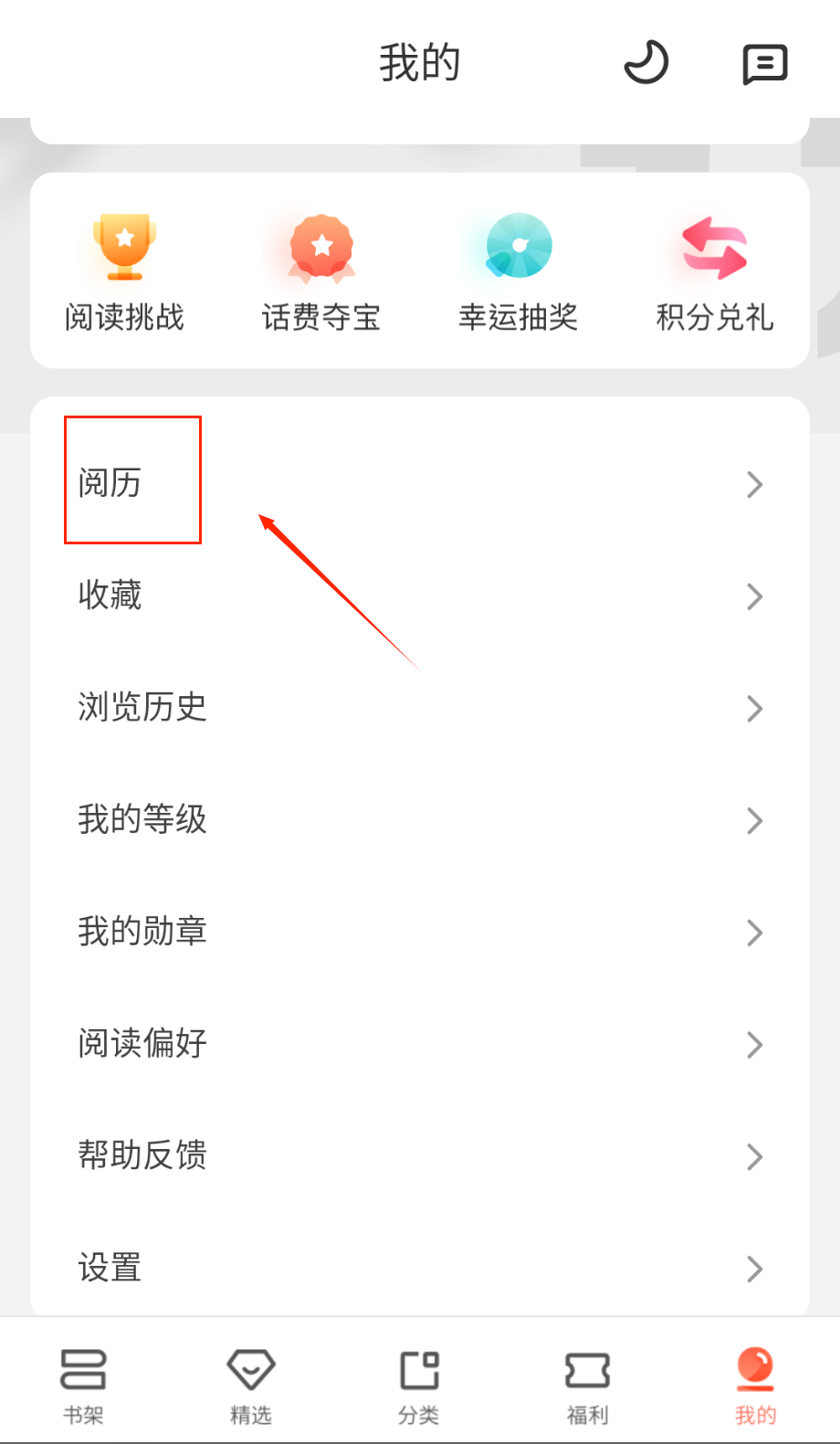Open 帮助反馈 help and feedback
This screenshot has height=1444, width=840.
click(x=420, y=1156)
